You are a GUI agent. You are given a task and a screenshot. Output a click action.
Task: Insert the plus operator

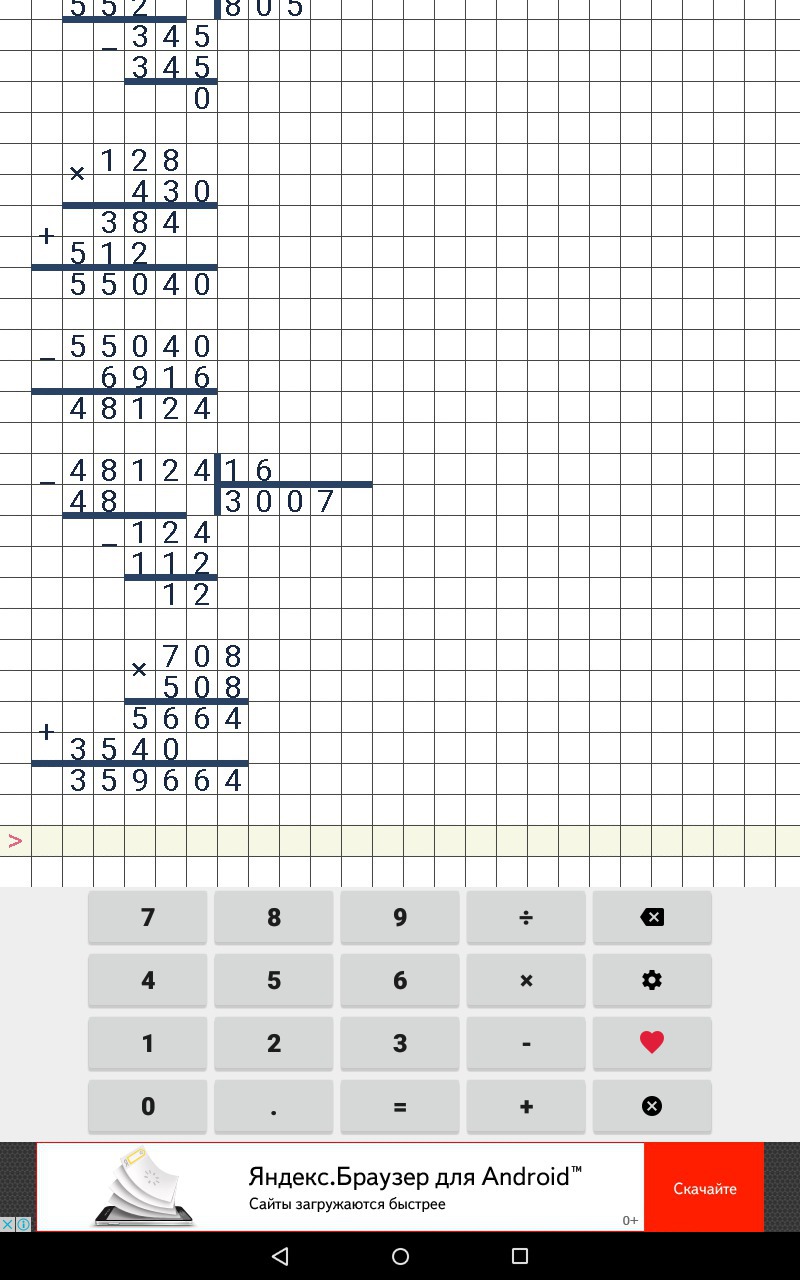(526, 1106)
